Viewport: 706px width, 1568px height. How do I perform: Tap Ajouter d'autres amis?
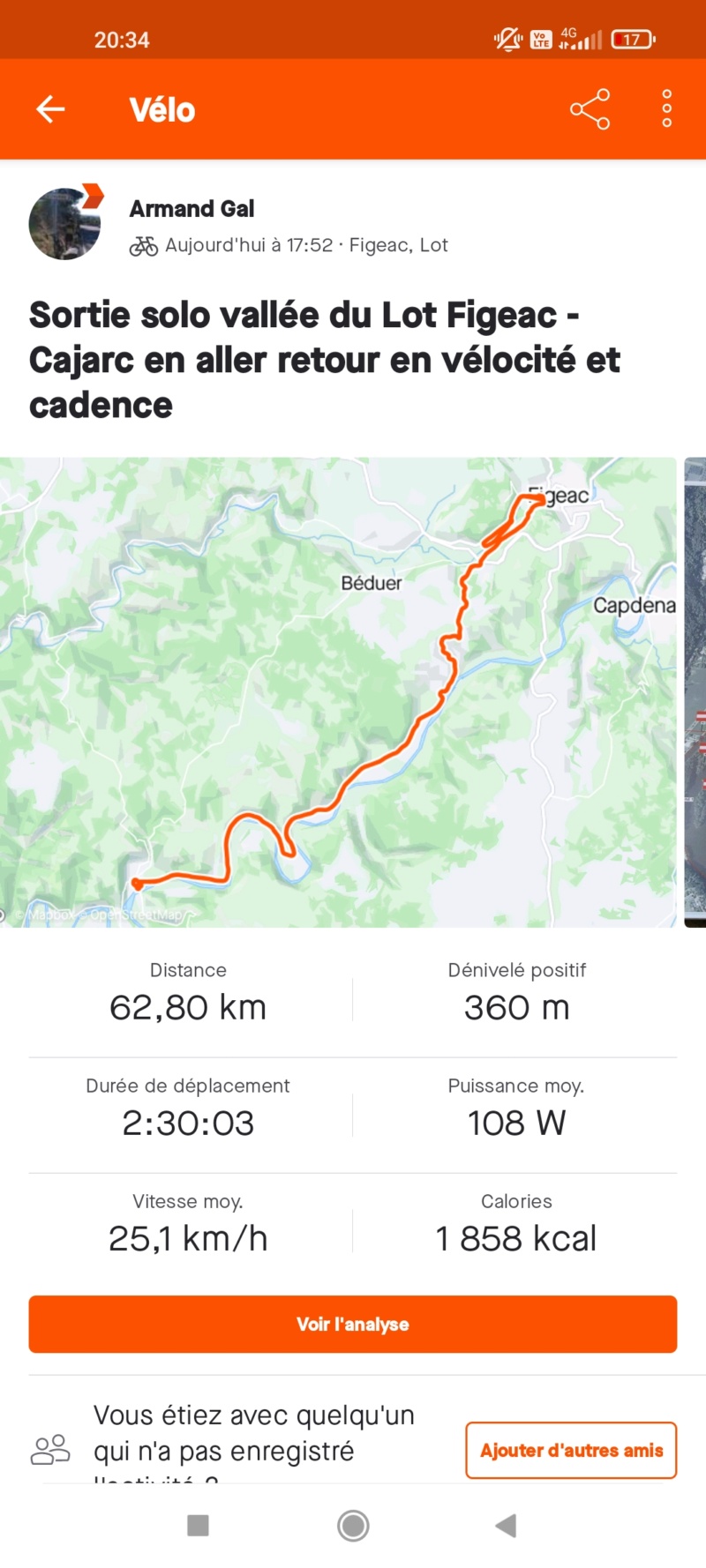[x=571, y=1450]
